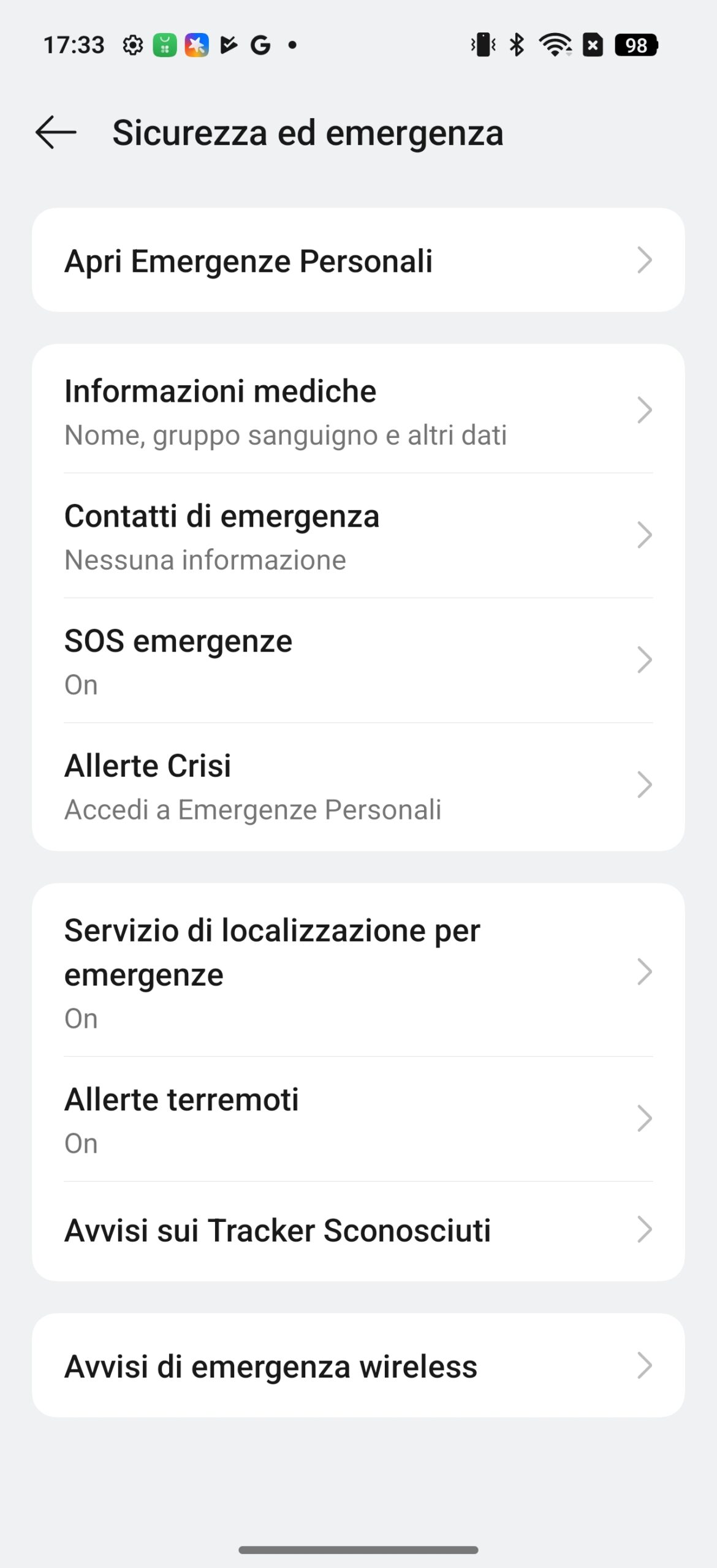Open Avvisi di emergenza wireless
The image size is (717, 1568).
358,1365
